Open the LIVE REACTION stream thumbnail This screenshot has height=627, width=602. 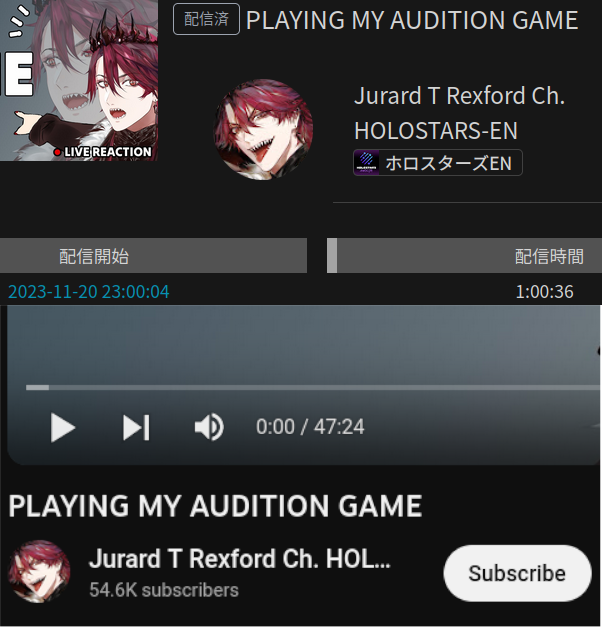click(x=78, y=80)
